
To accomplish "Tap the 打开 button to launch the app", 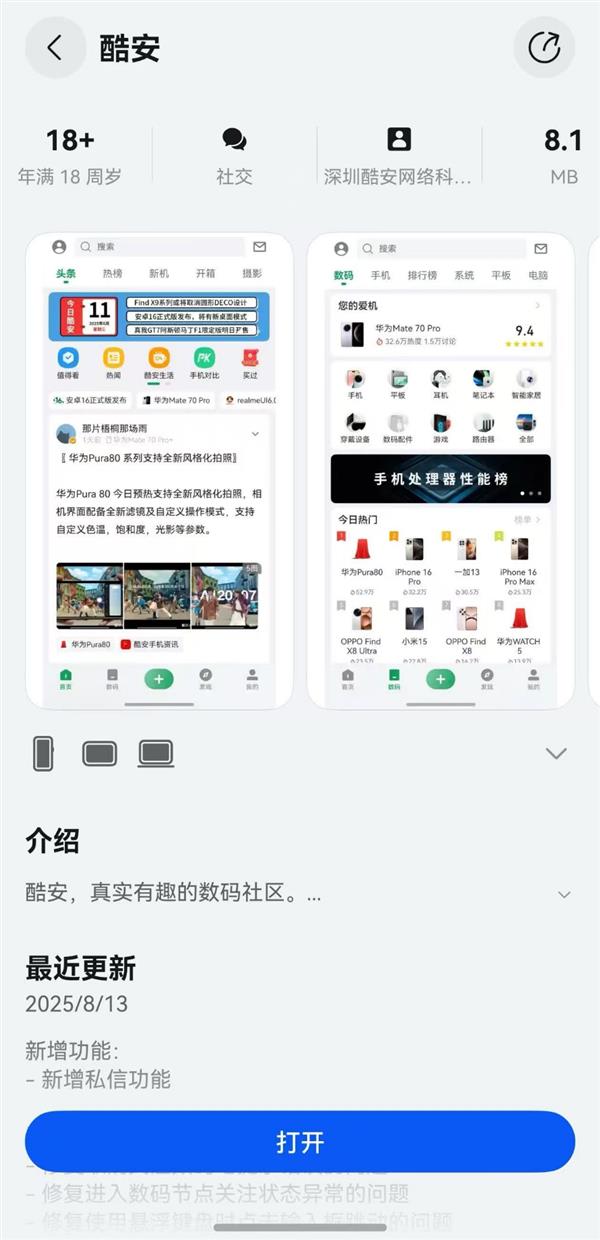I will 300,1142.
